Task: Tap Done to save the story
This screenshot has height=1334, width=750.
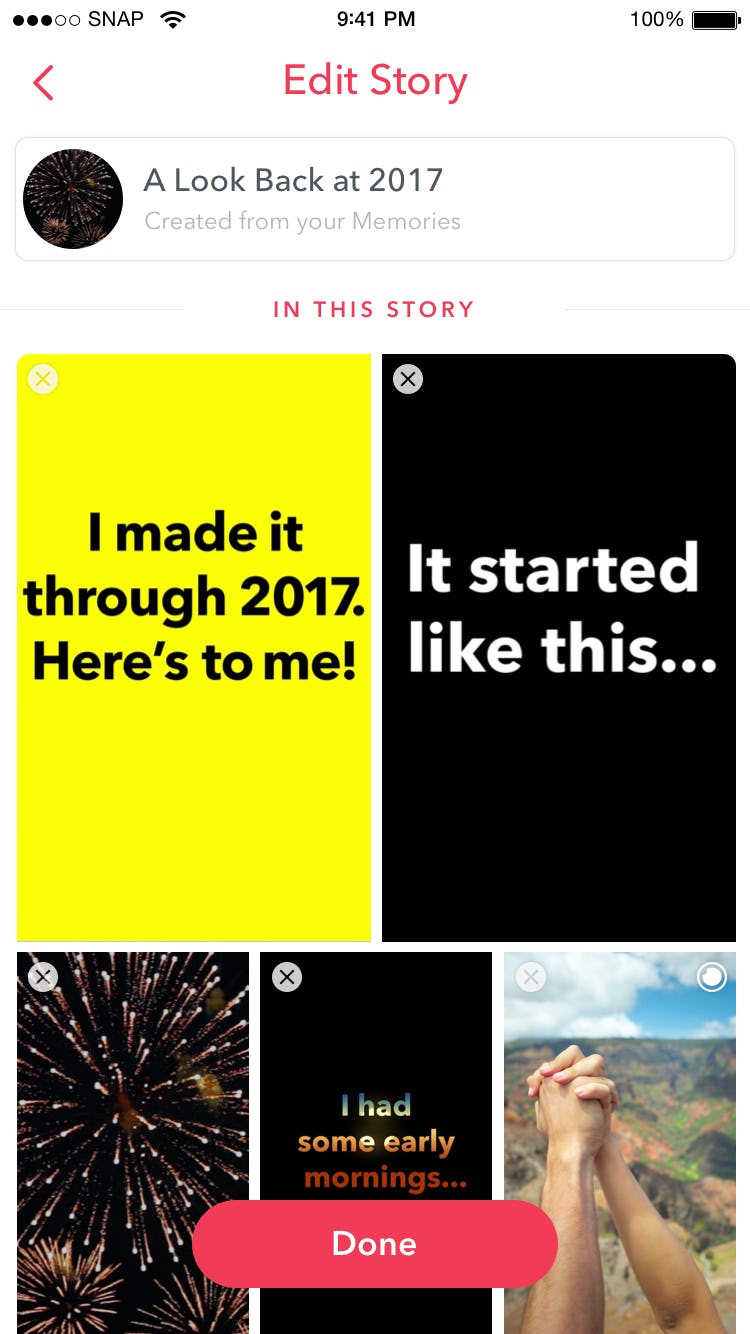Action: (x=375, y=1243)
